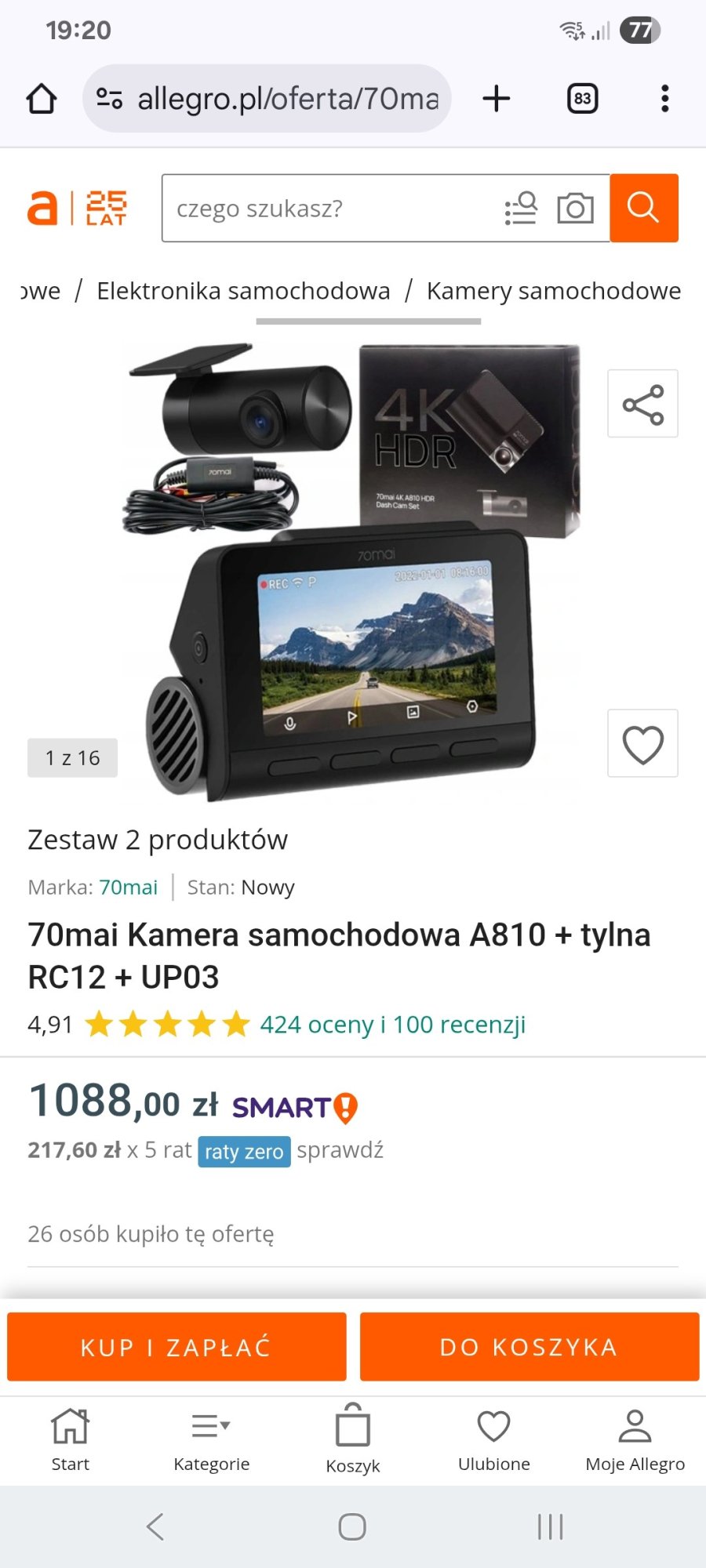Image resolution: width=706 pixels, height=1568 pixels.
Task: Open the Kamery samochodowe breadcrumb
Action: coord(553,291)
